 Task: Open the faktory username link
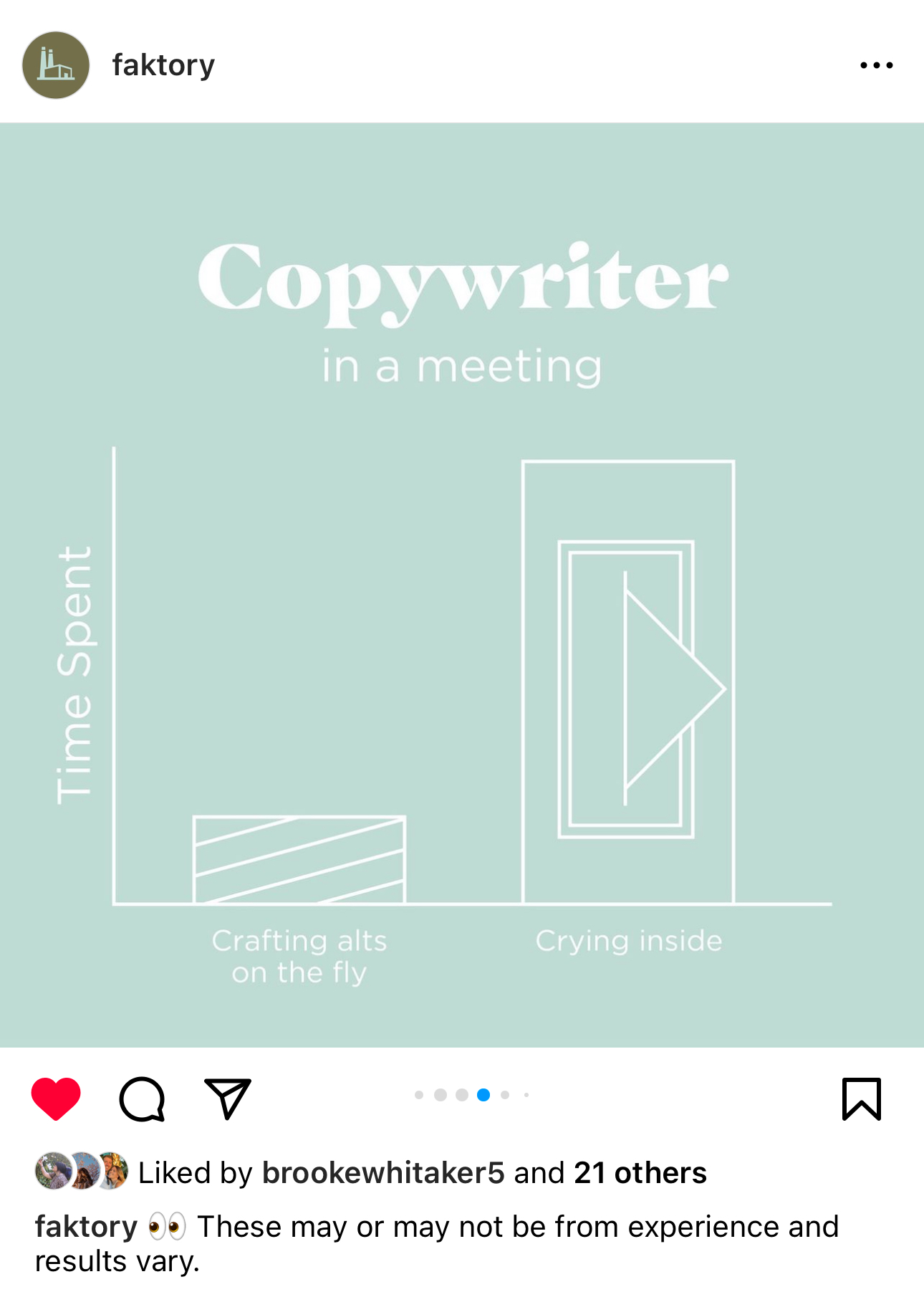tap(163, 65)
